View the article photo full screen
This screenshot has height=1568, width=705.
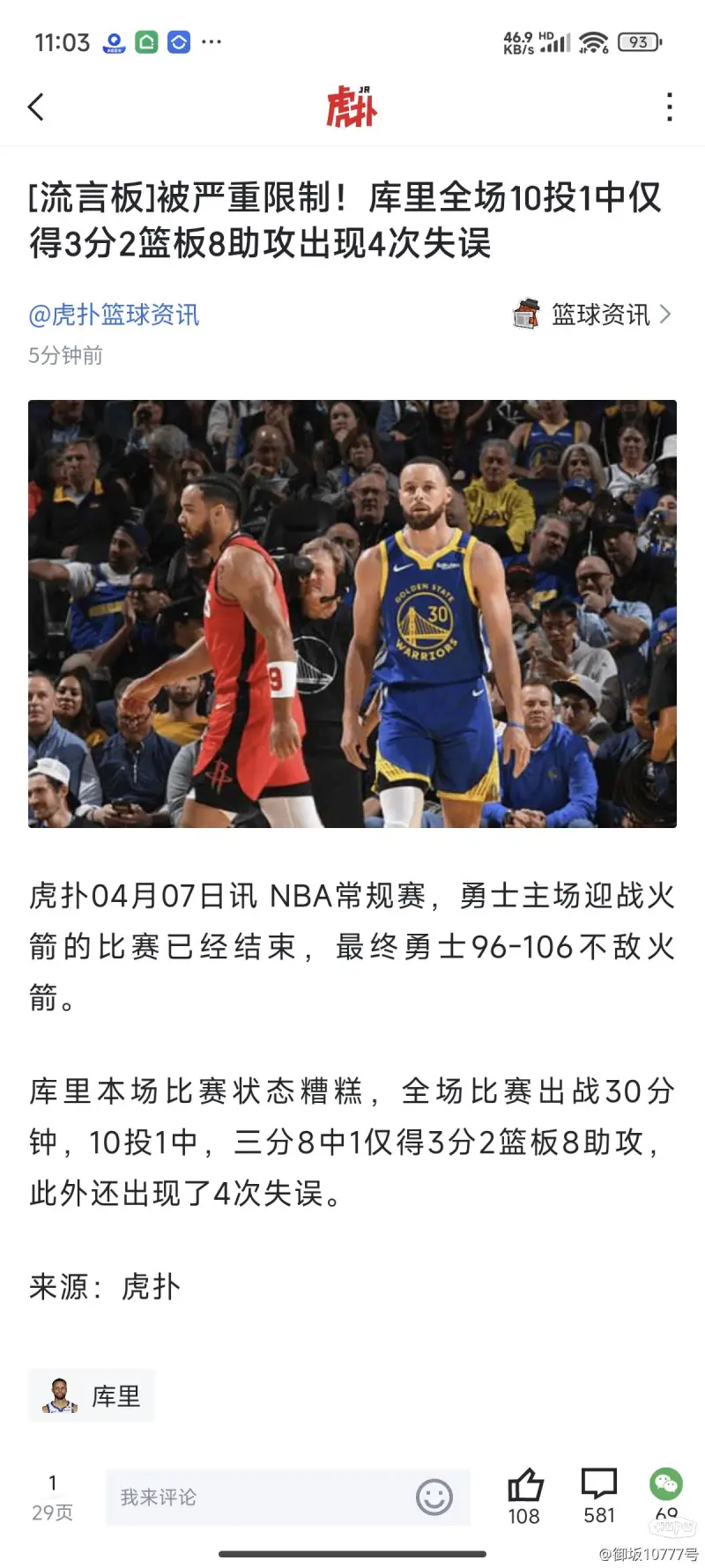(352, 614)
